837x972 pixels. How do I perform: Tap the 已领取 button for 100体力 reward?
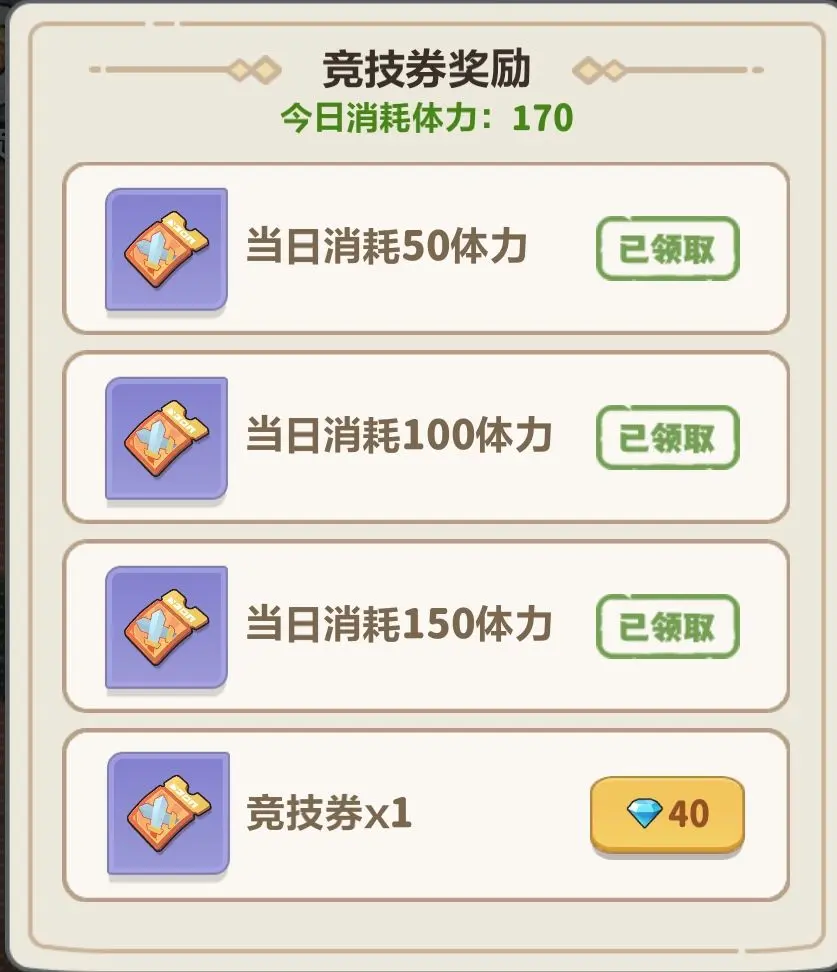point(667,438)
